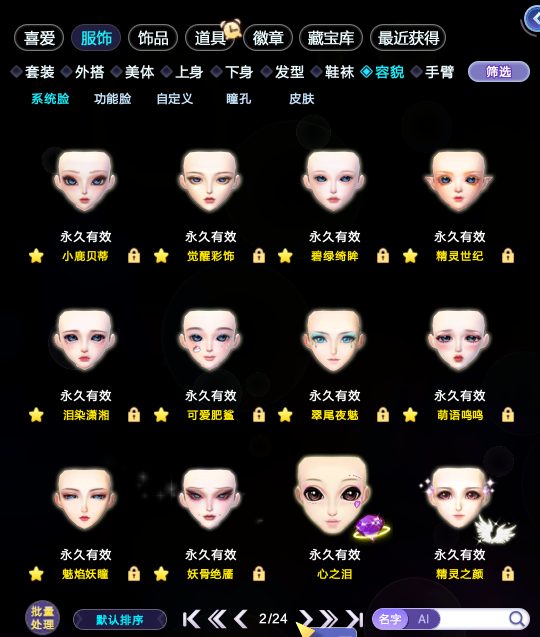Choose the 心之泪 face
The image size is (540, 637).
[x=333, y=496]
